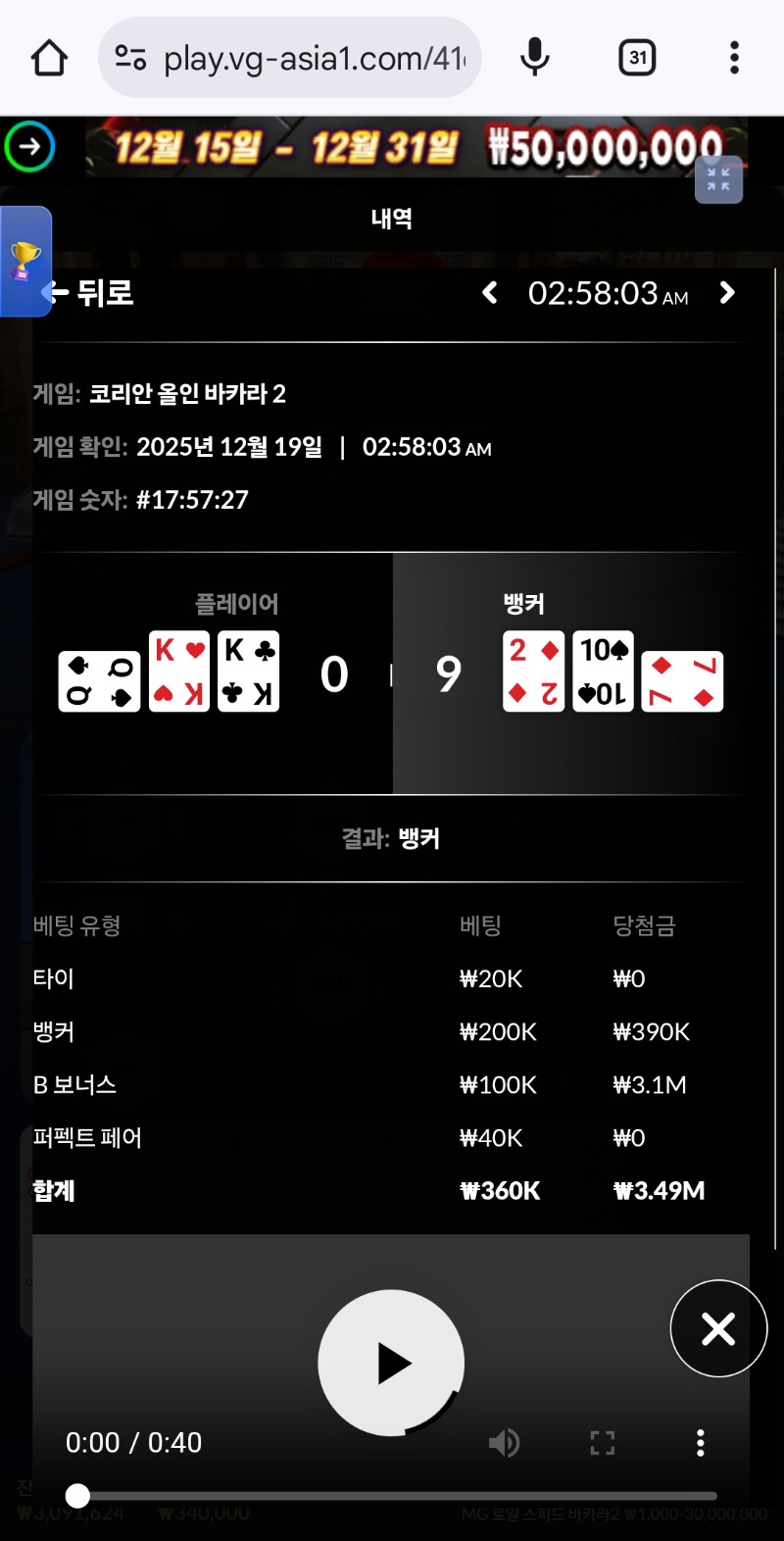Make the replay video fullscreen
This screenshot has width=784, height=1541.
click(602, 1442)
